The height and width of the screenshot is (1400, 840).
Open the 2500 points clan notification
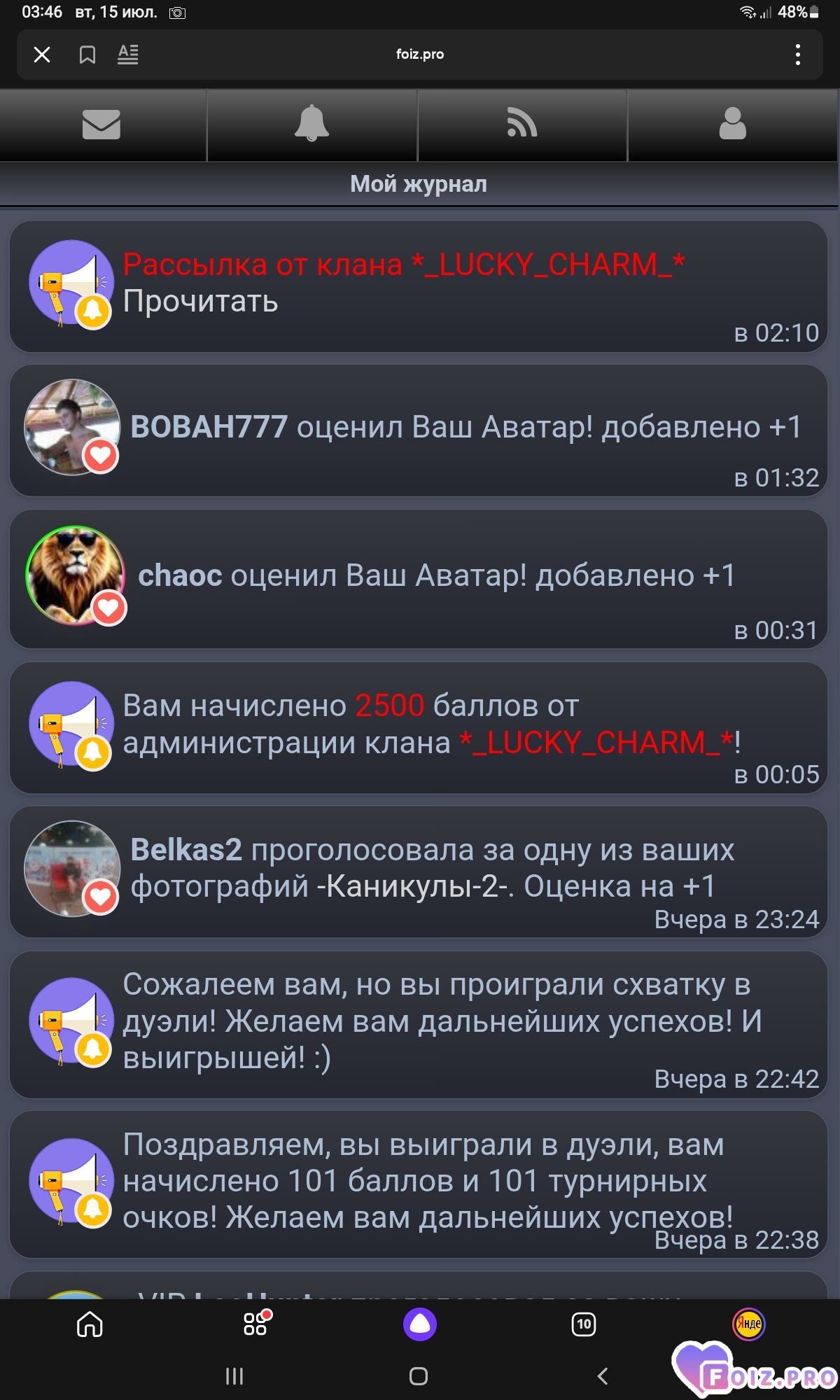419,728
